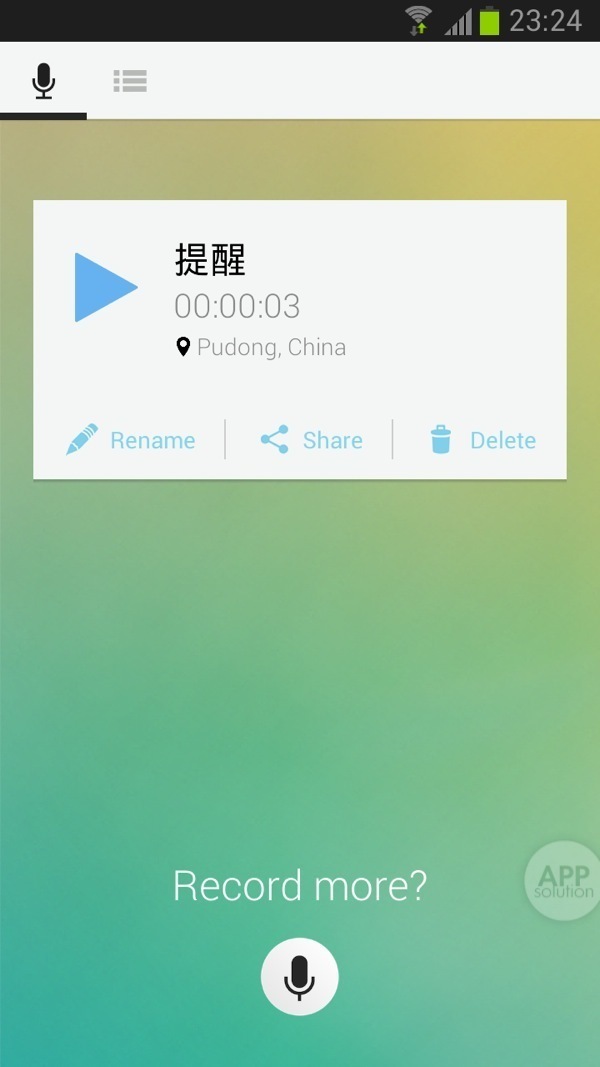Rename the 提醒 recording
Viewport: 600px width, 1067px height.
pyautogui.click(x=131, y=440)
